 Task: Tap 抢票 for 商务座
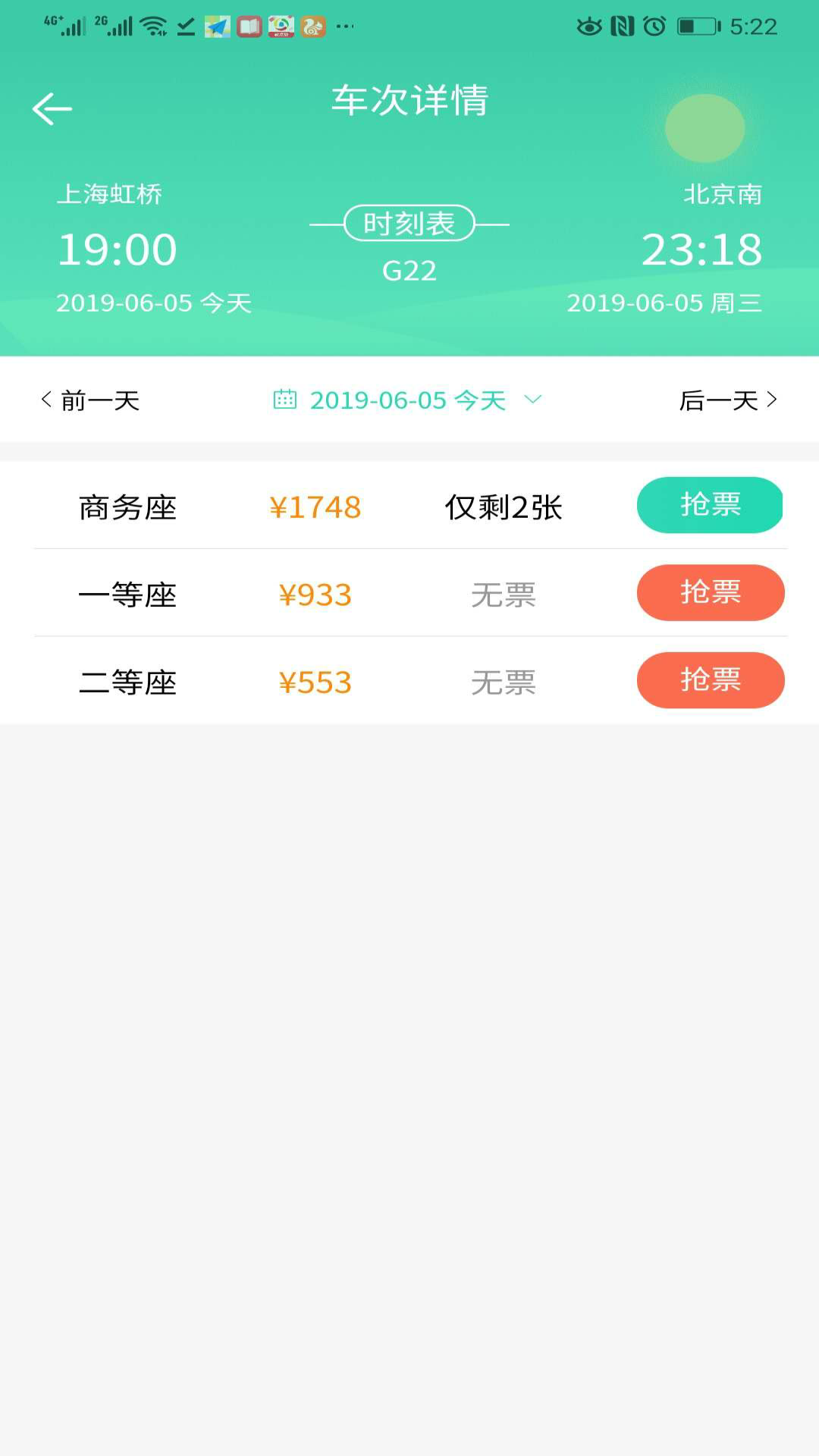(x=710, y=505)
